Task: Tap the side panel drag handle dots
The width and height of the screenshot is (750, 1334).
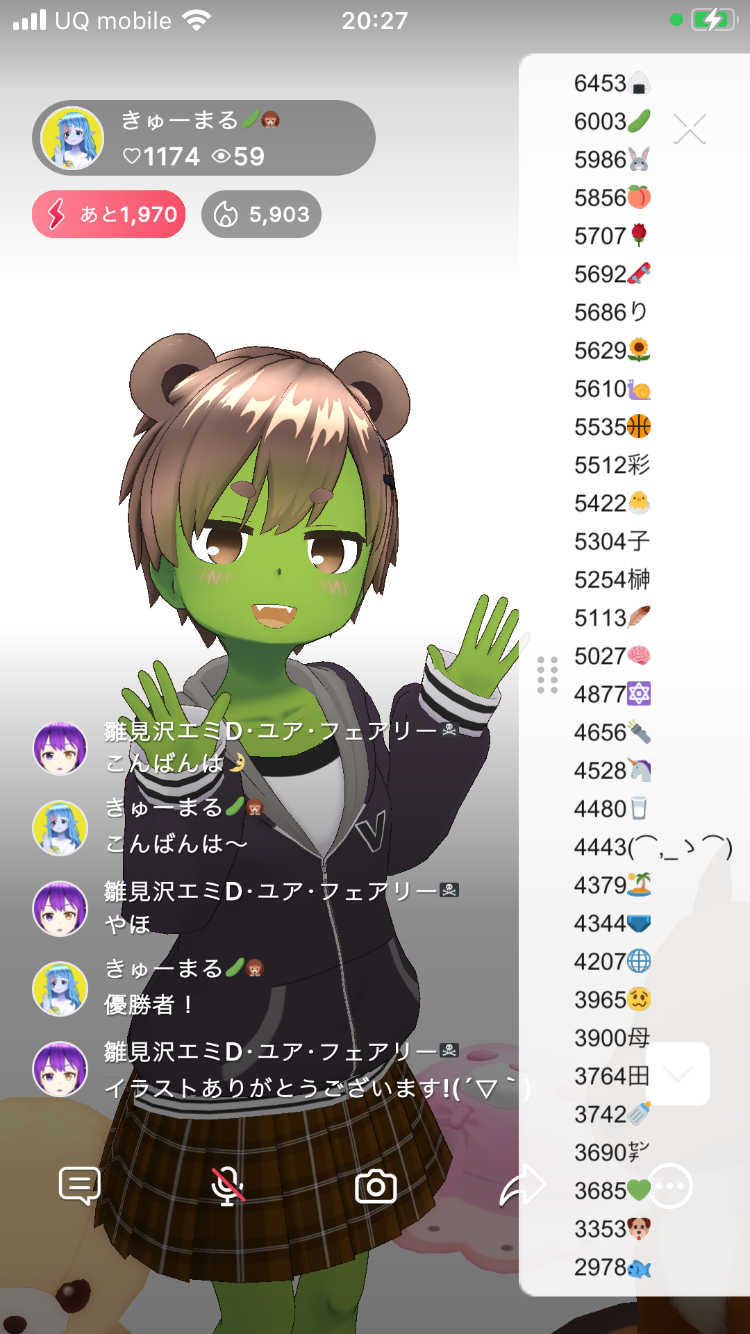Action: (x=547, y=675)
